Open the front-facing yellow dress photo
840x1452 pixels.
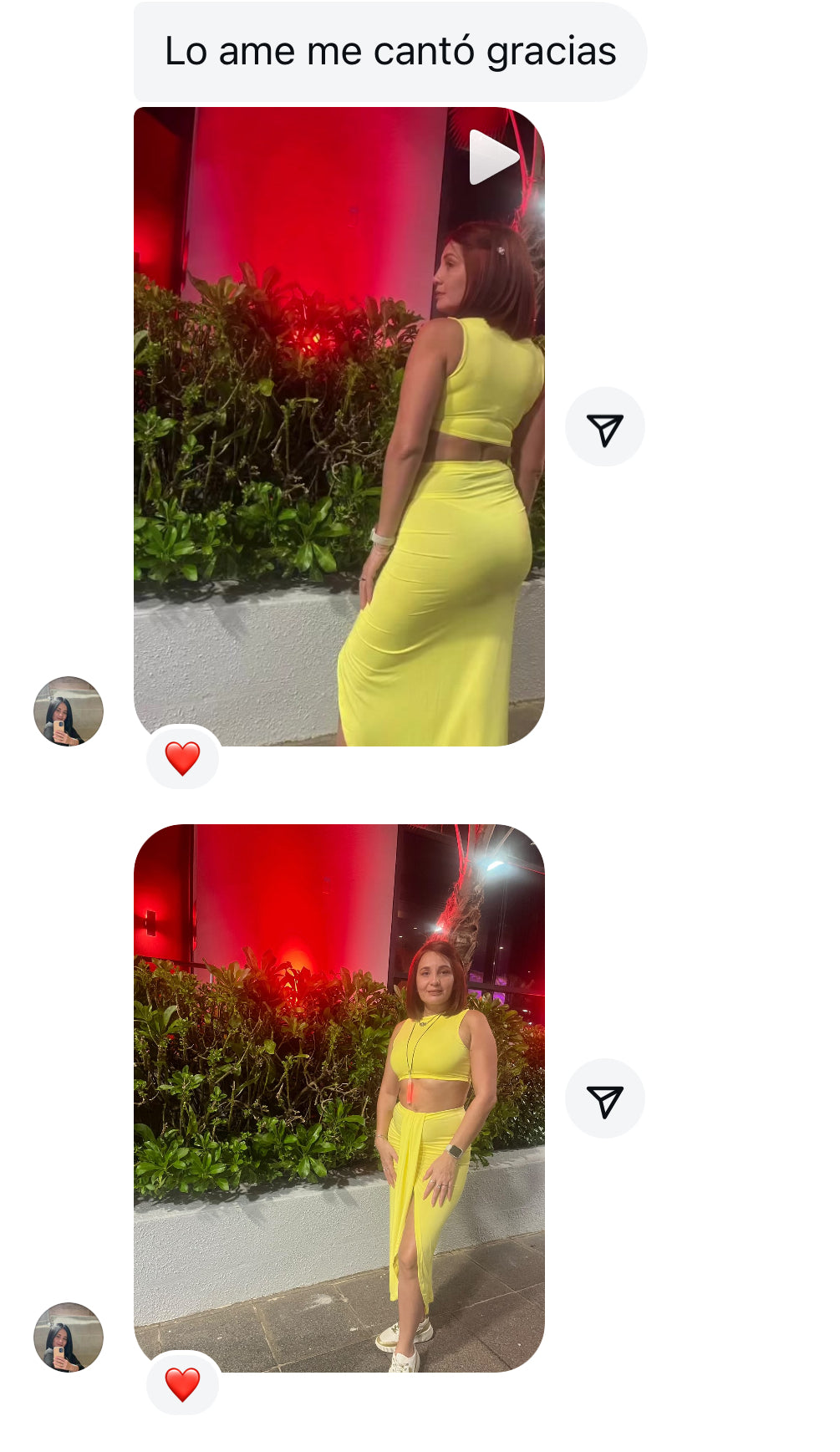(339, 1097)
